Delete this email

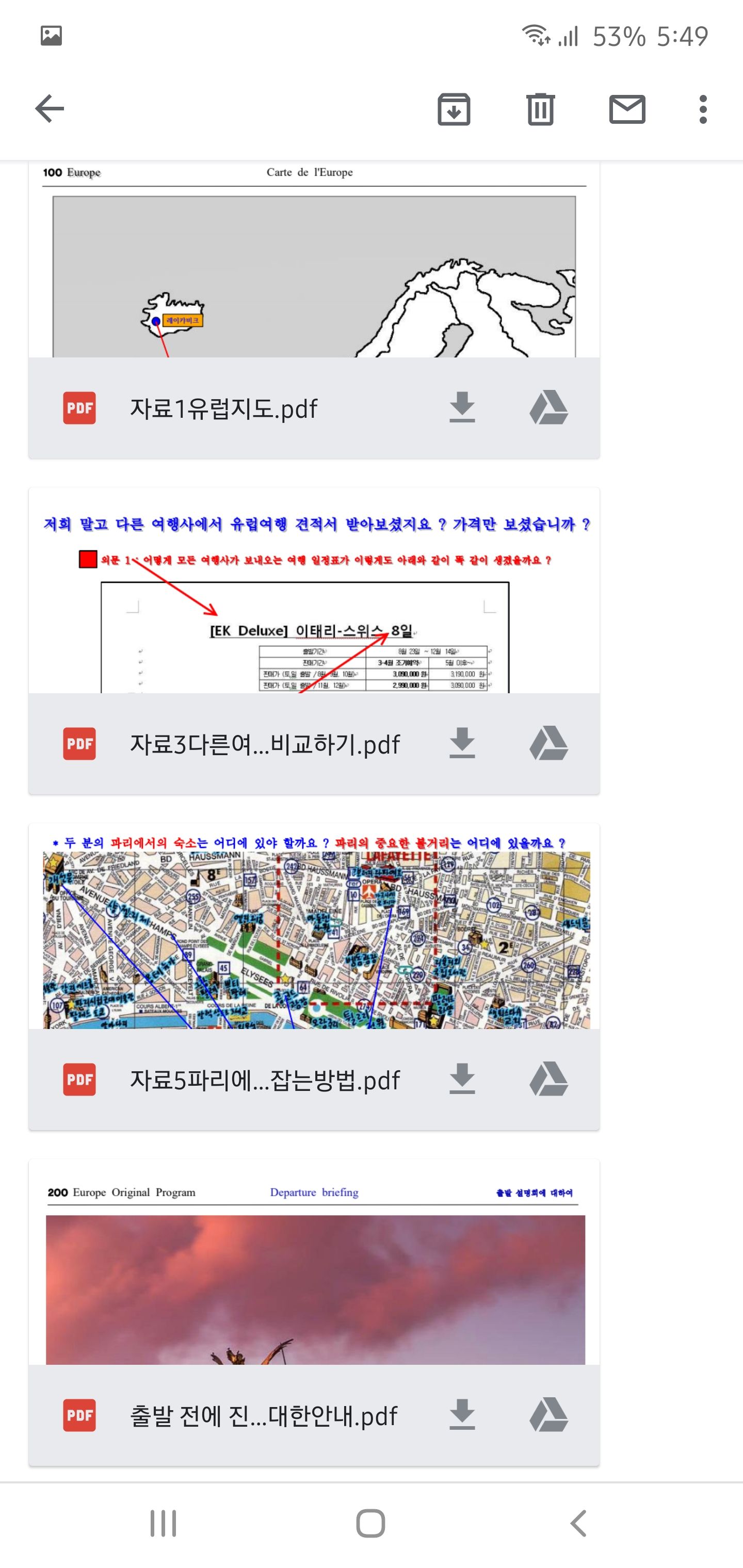[540, 109]
